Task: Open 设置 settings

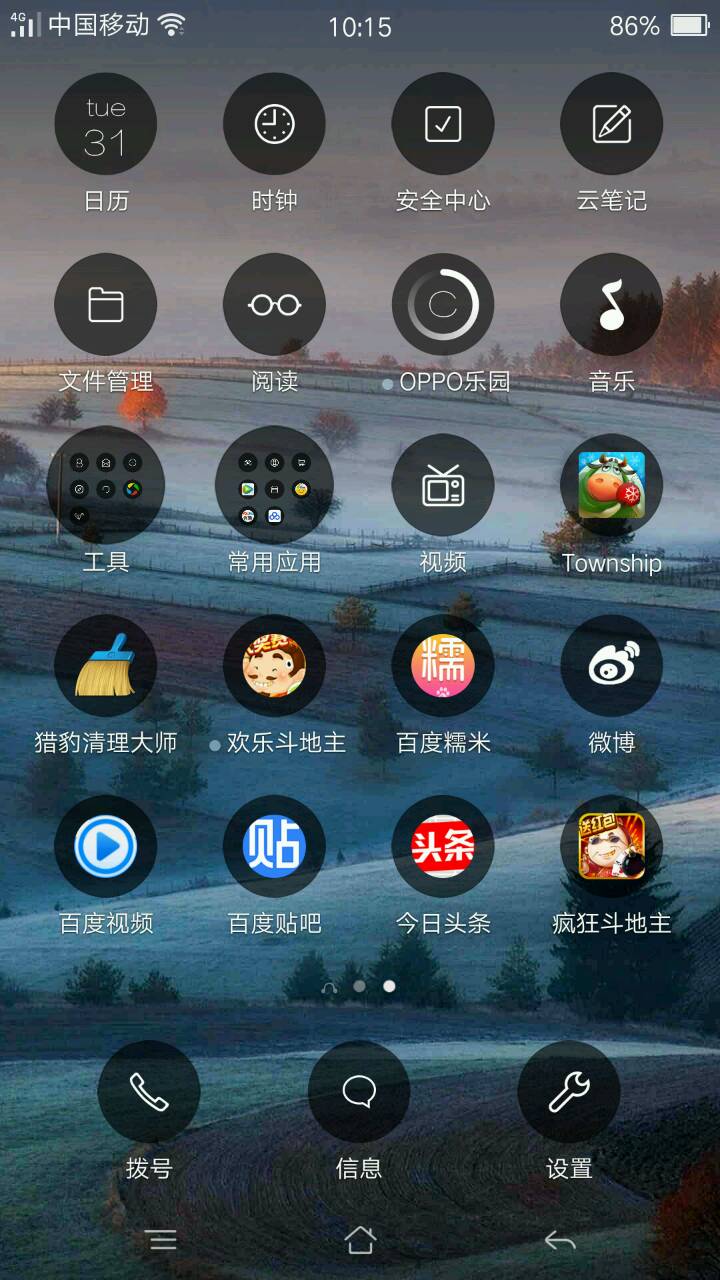Action: coord(569,1092)
